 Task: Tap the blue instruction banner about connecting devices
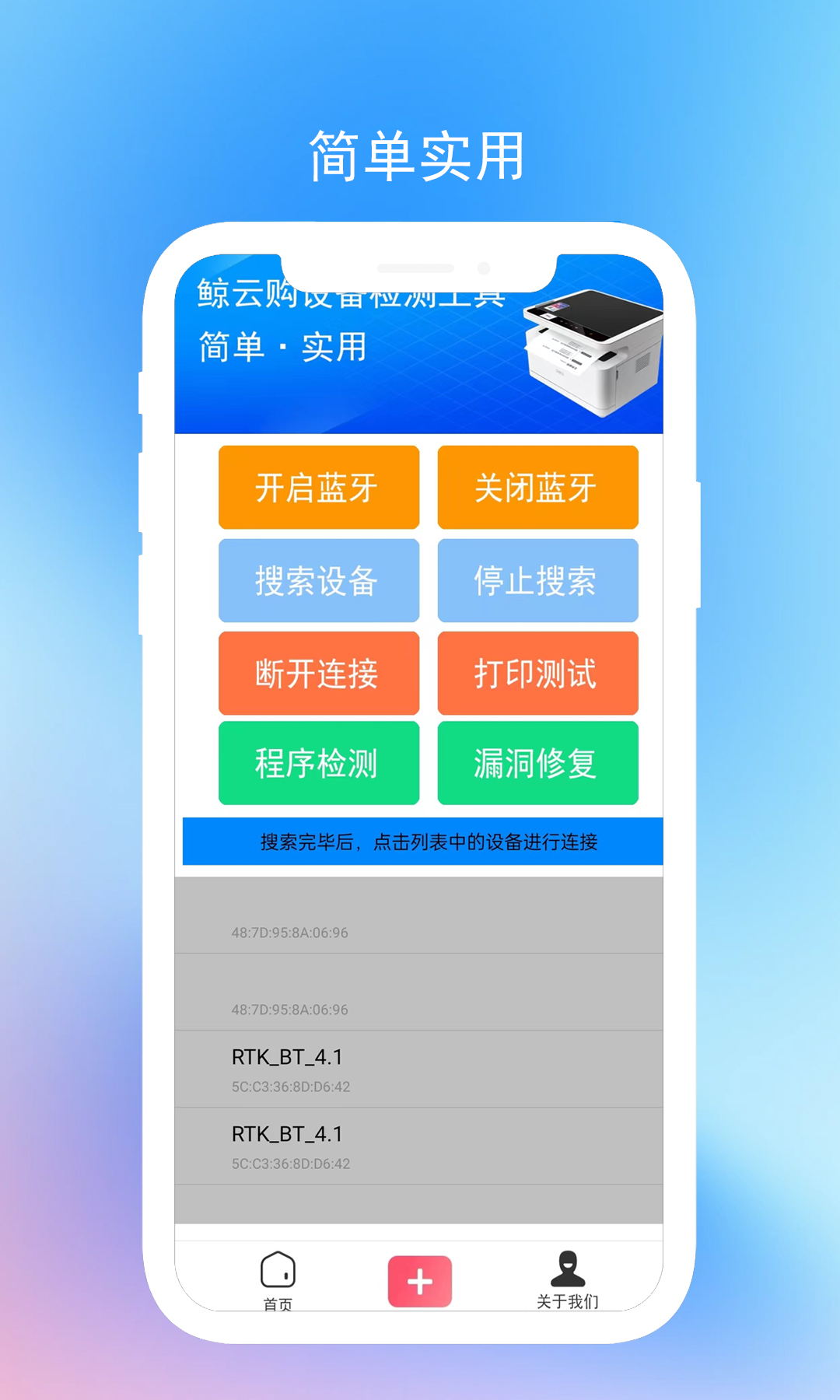pyautogui.click(x=420, y=842)
